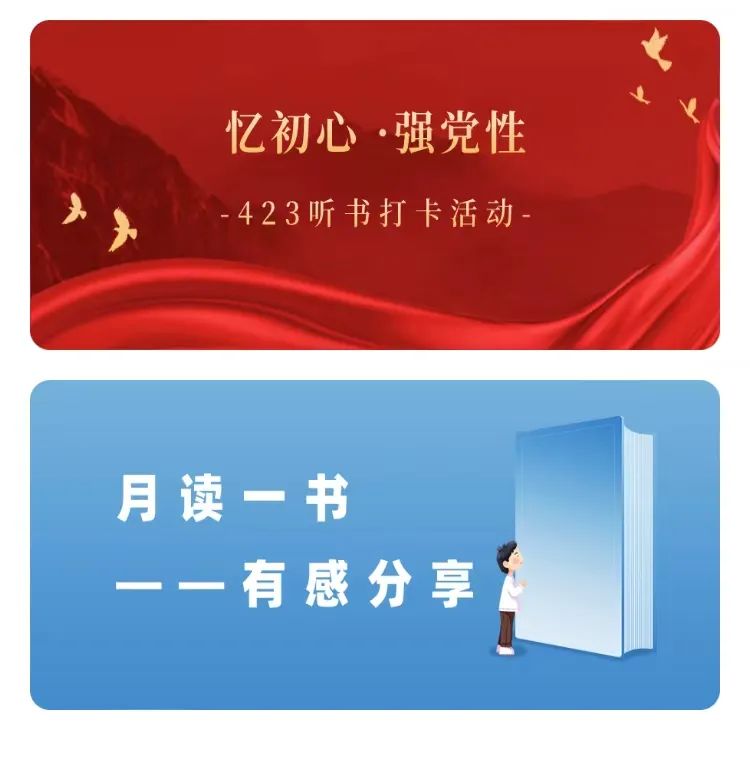Screen dimensions: 750x779
Task: Open the 月读一书有感分享 banner
Action: click(x=374, y=545)
